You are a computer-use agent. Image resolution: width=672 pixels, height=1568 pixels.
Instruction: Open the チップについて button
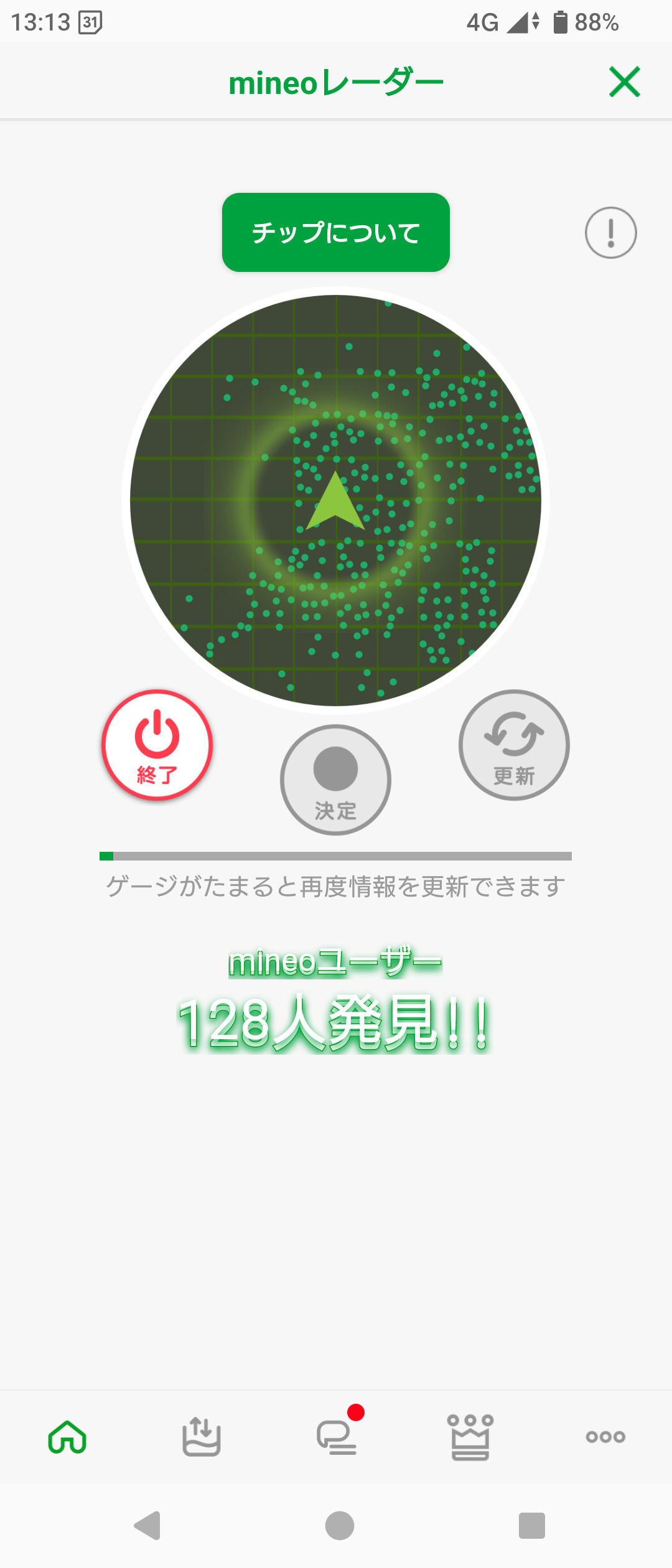point(336,232)
